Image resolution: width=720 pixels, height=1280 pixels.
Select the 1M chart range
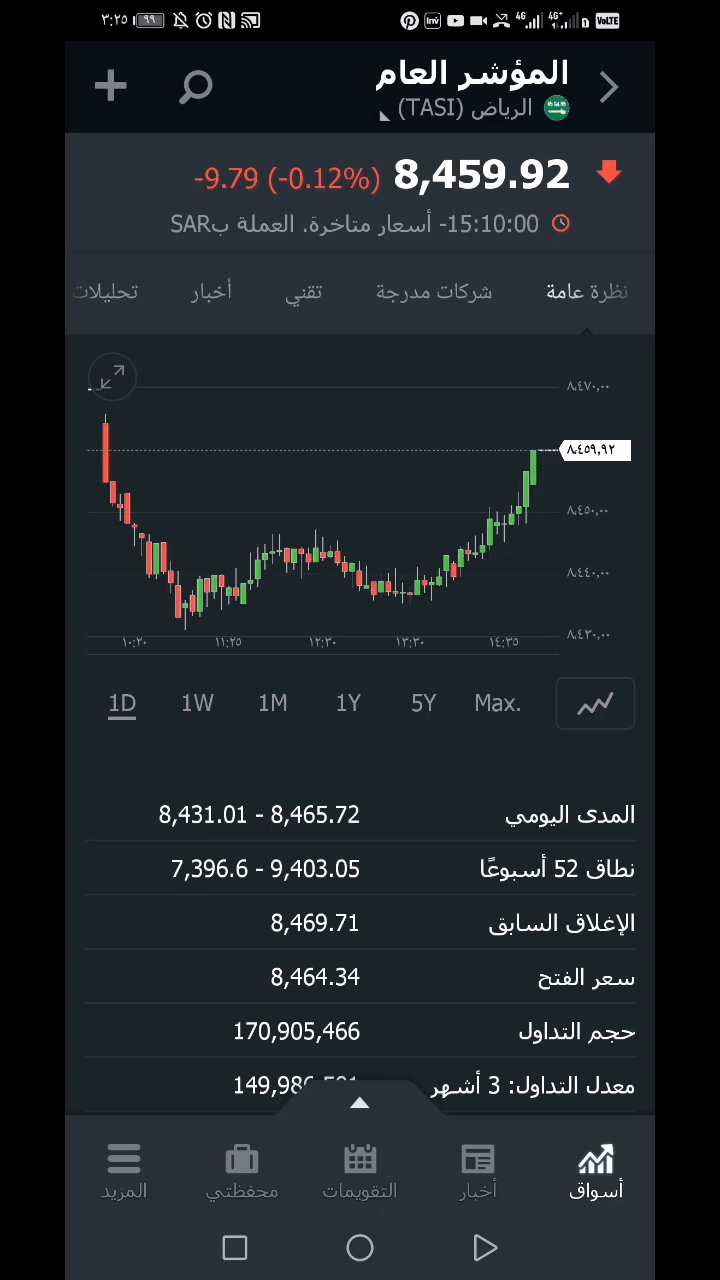coord(272,703)
